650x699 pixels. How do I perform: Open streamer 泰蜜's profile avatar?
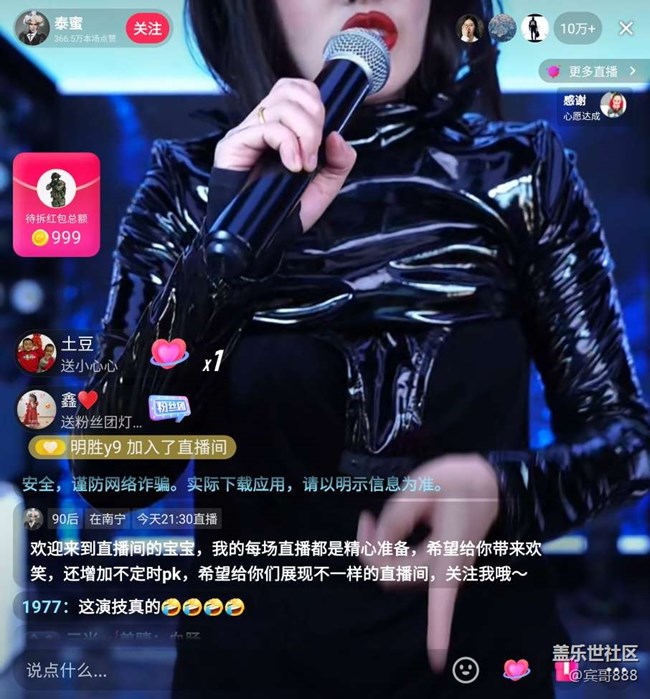pyautogui.click(x=33, y=28)
